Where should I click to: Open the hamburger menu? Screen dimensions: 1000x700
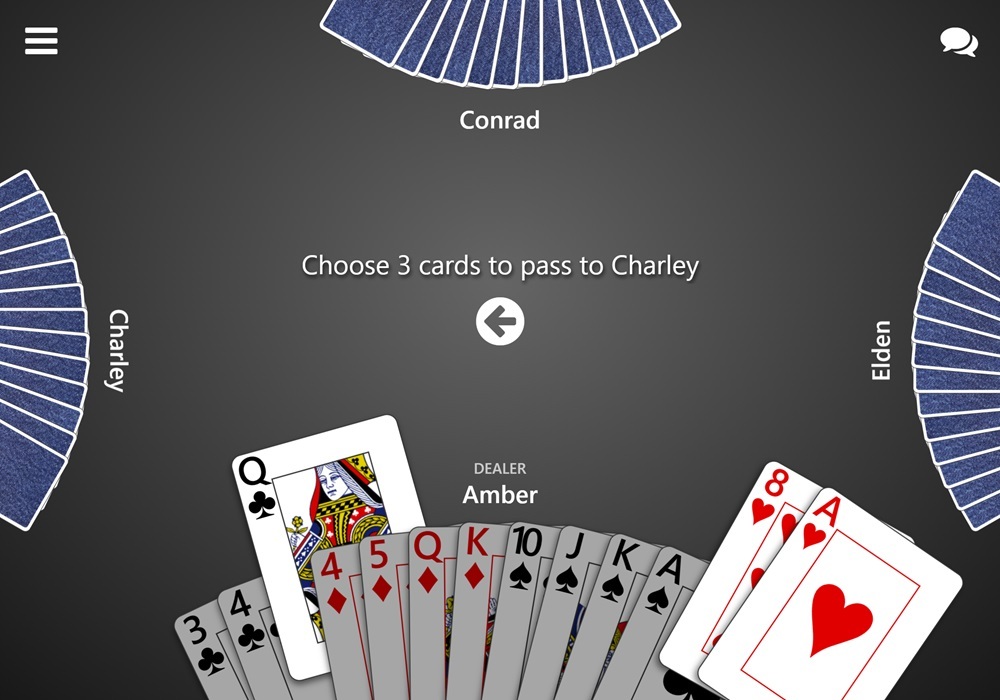(x=41, y=41)
